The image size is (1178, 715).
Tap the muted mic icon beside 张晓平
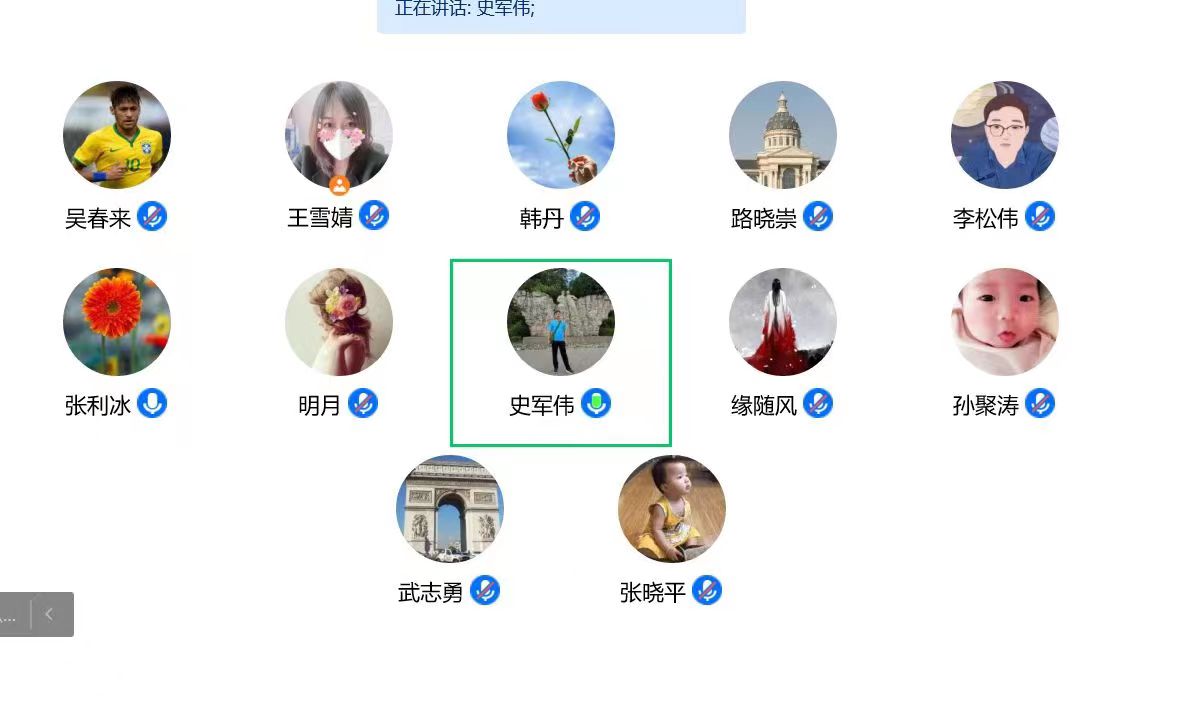click(x=707, y=591)
